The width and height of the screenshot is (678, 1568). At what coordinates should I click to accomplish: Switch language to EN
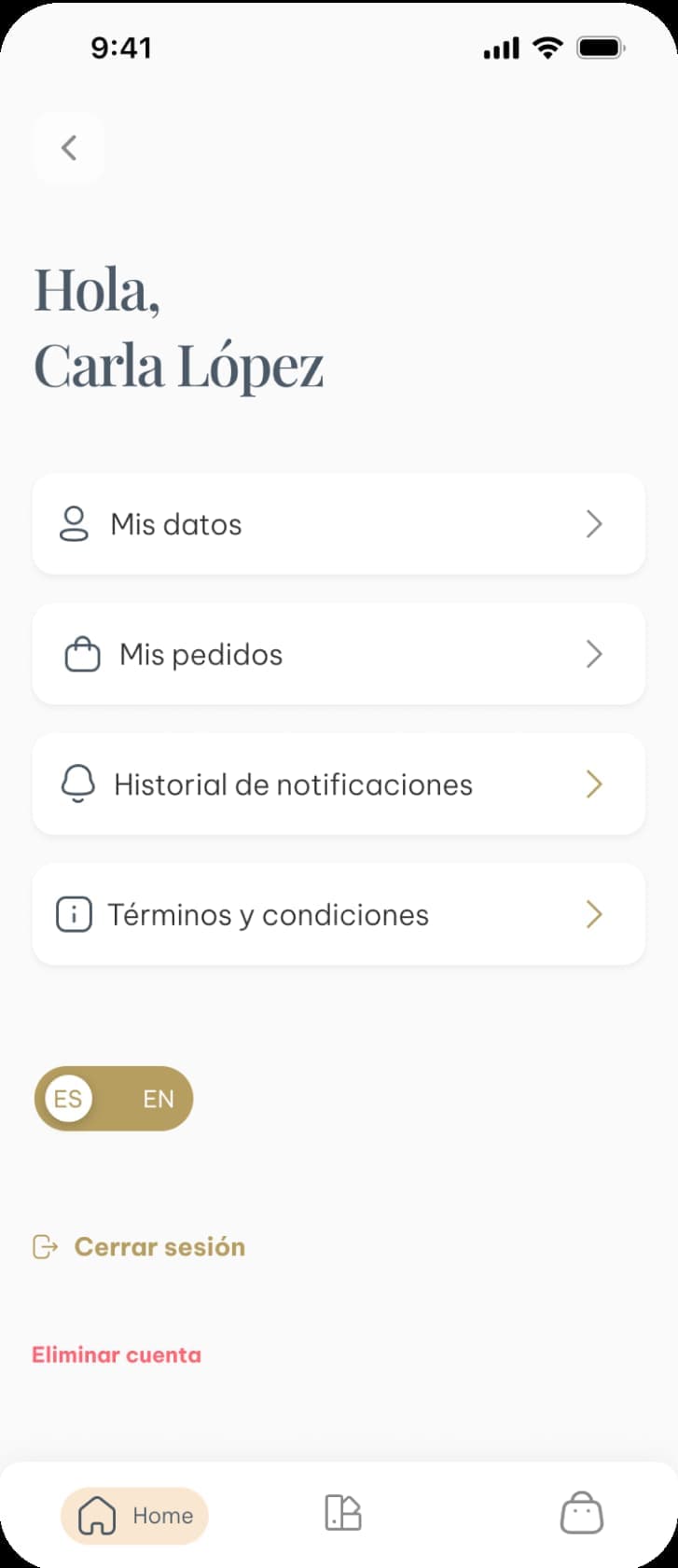click(158, 1100)
